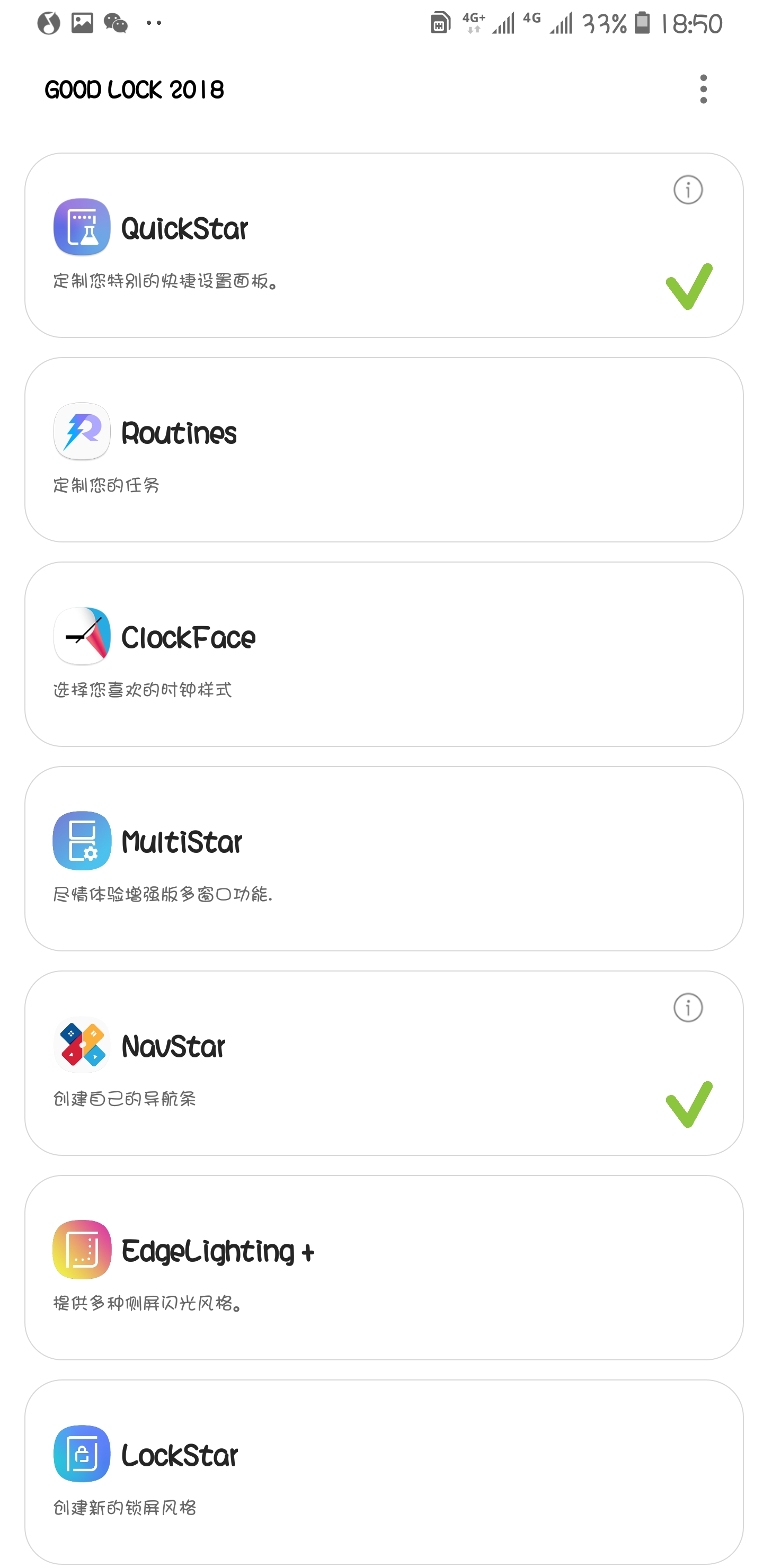Viewport: 763px width, 1568px height.
Task: Open the Routines card
Action: (384, 449)
